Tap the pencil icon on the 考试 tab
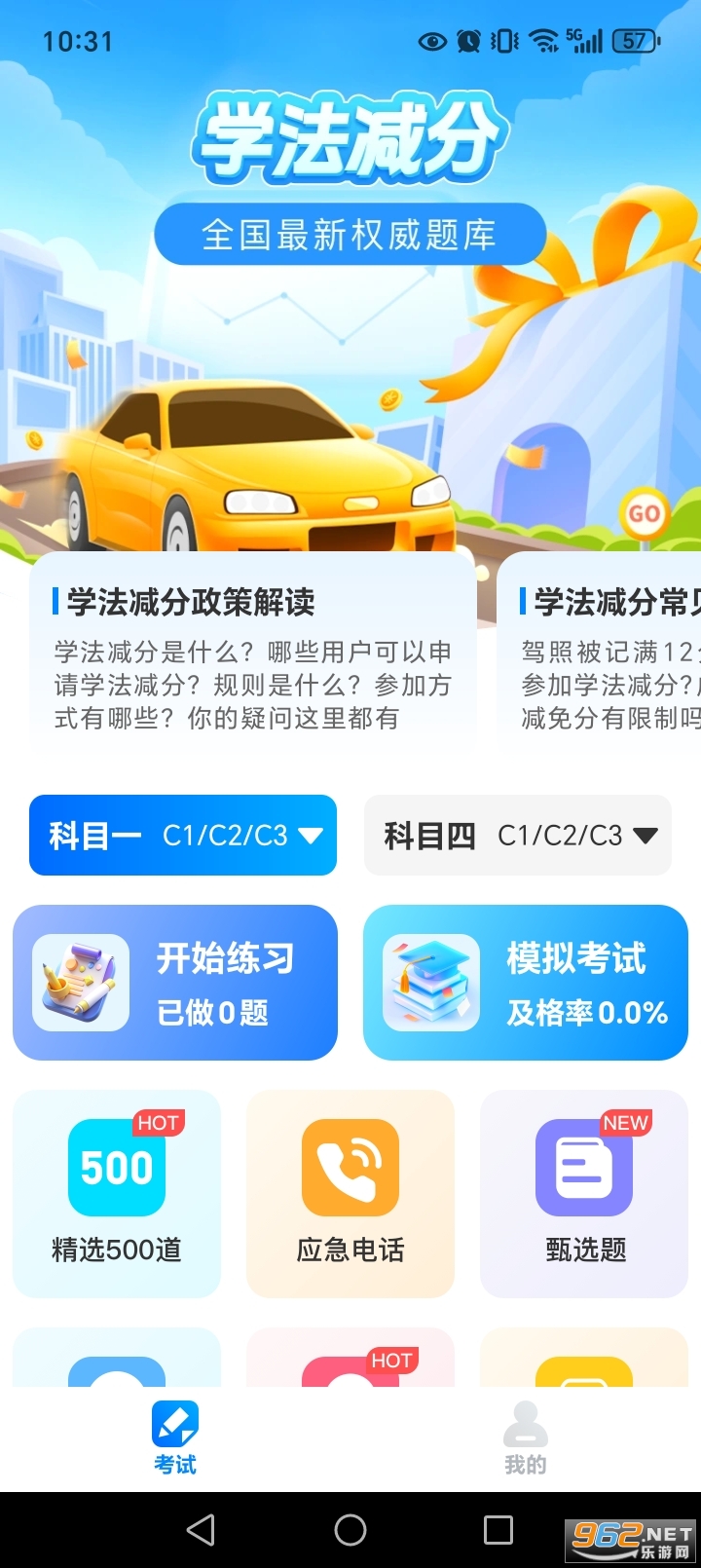701x1568 pixels. [x=174, y=1425]
